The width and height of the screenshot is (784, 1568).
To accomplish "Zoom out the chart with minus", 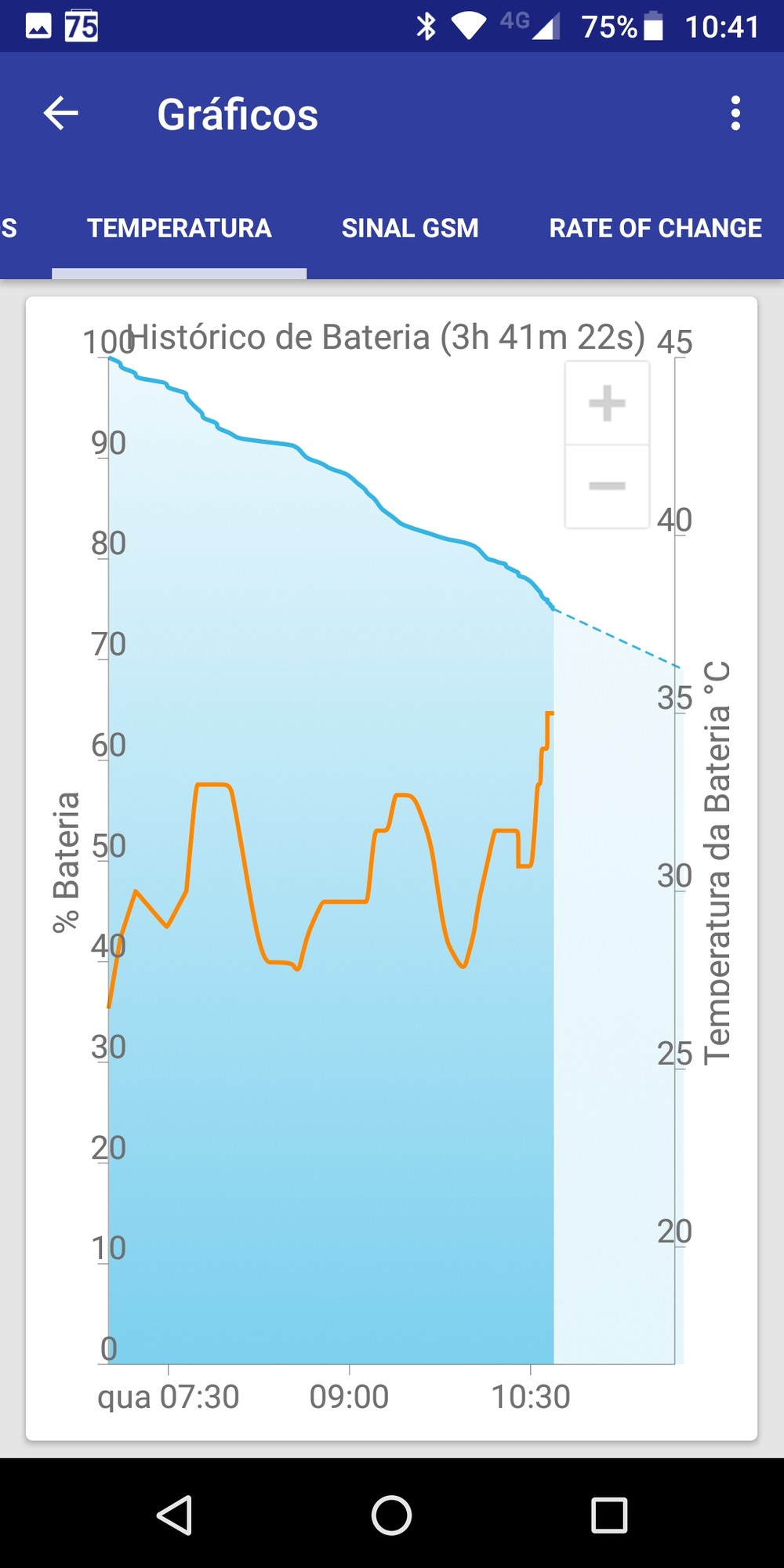I will (x=608, y=486).
